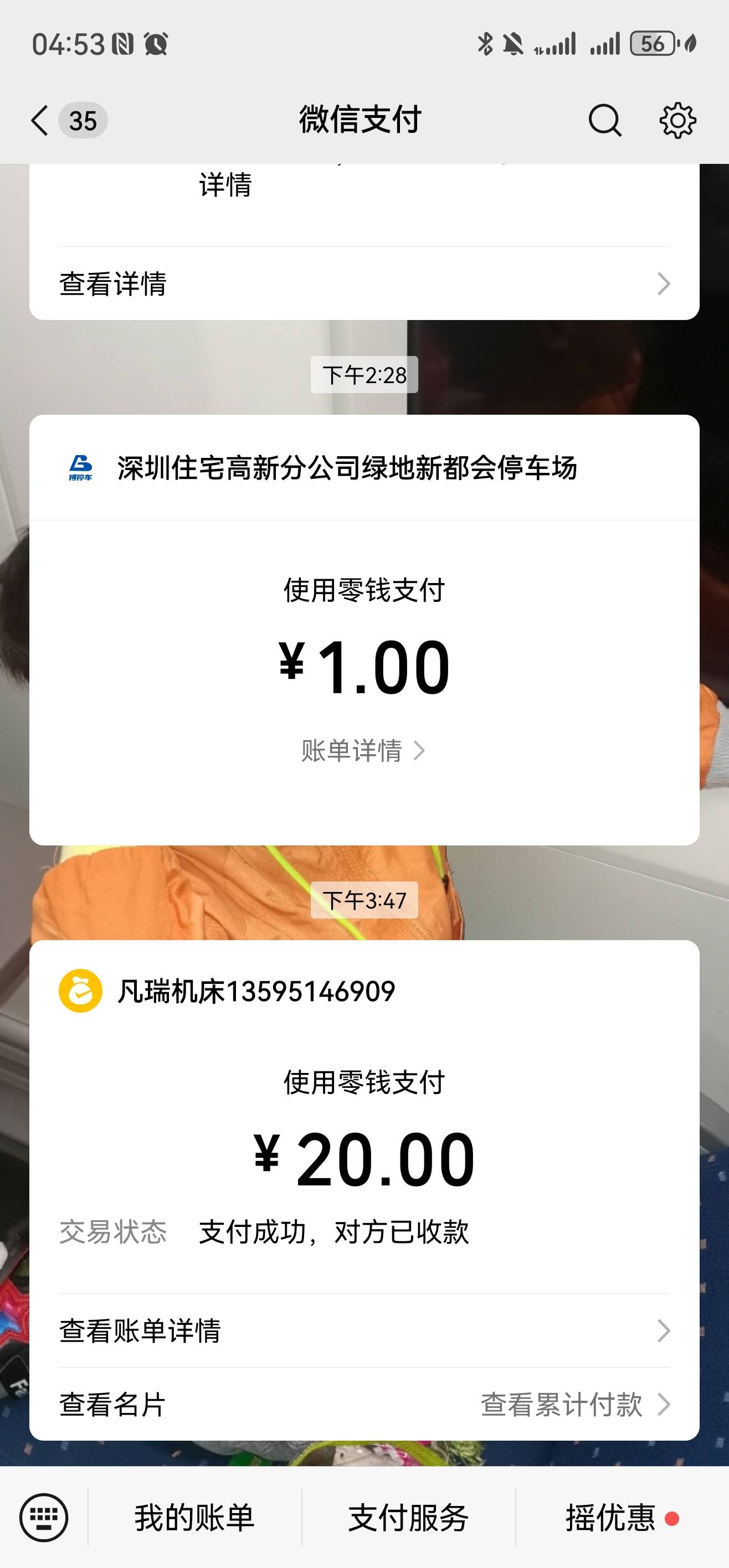Image resolution: width=729 pixels, height=1568 pixels.
Task: Open 查看名片 for 凡瑞机床
Action: (x=113, y=1405)
